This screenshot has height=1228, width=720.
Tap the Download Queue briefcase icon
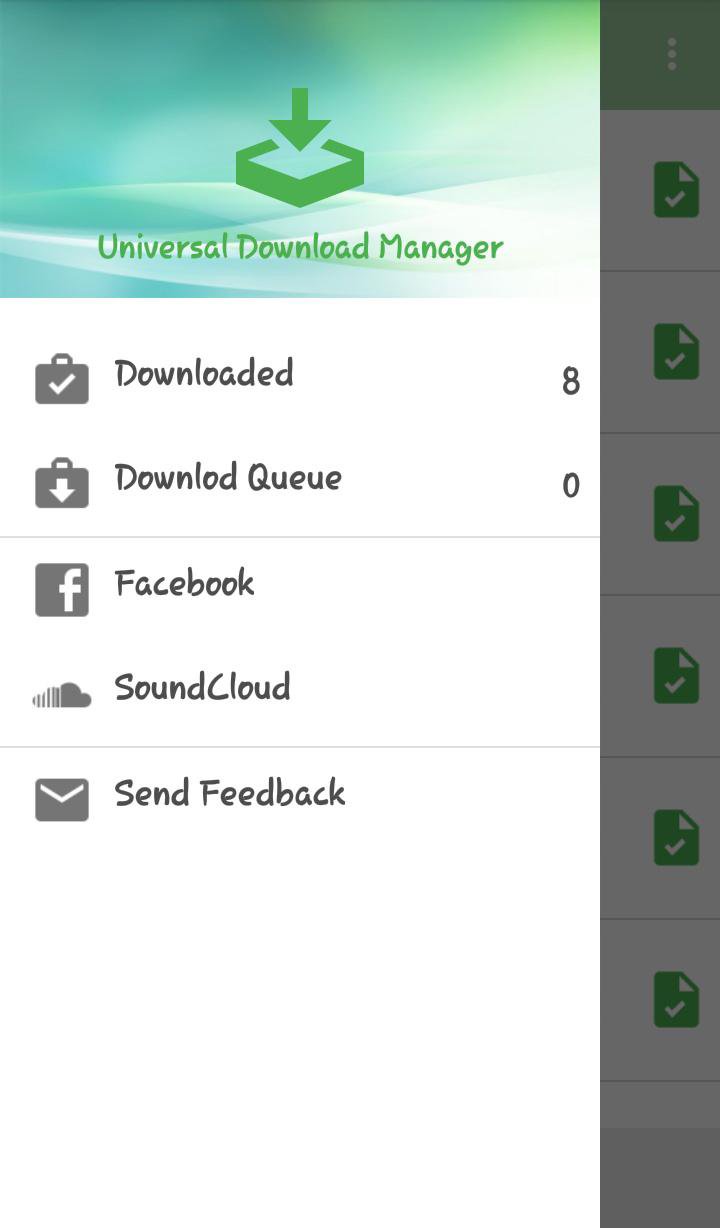(62, 482)
